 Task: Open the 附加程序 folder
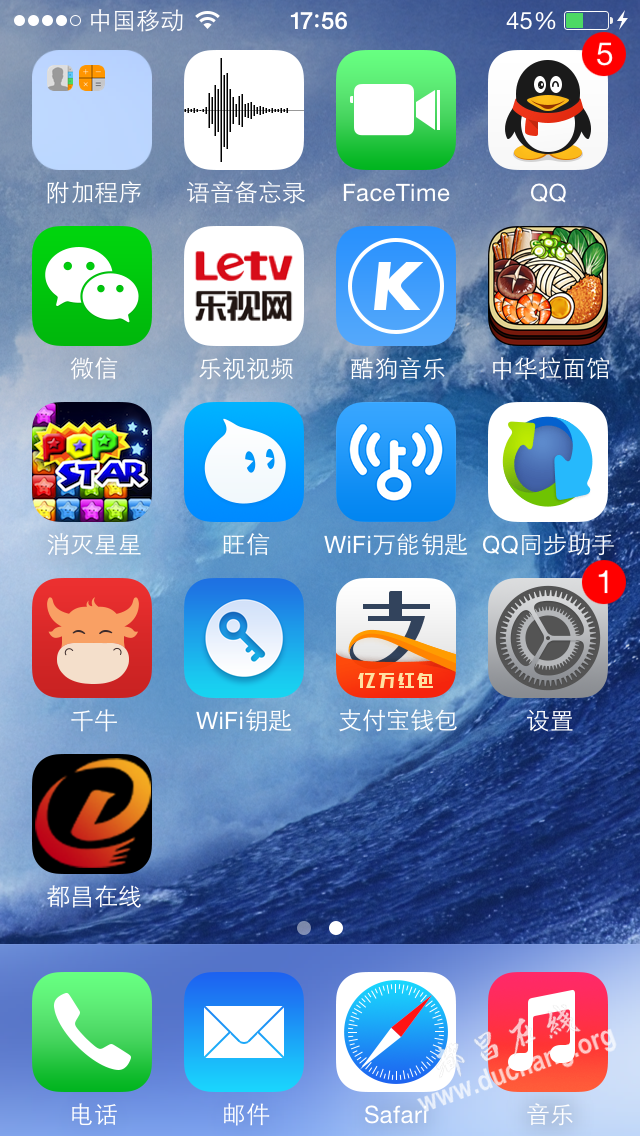92,110
